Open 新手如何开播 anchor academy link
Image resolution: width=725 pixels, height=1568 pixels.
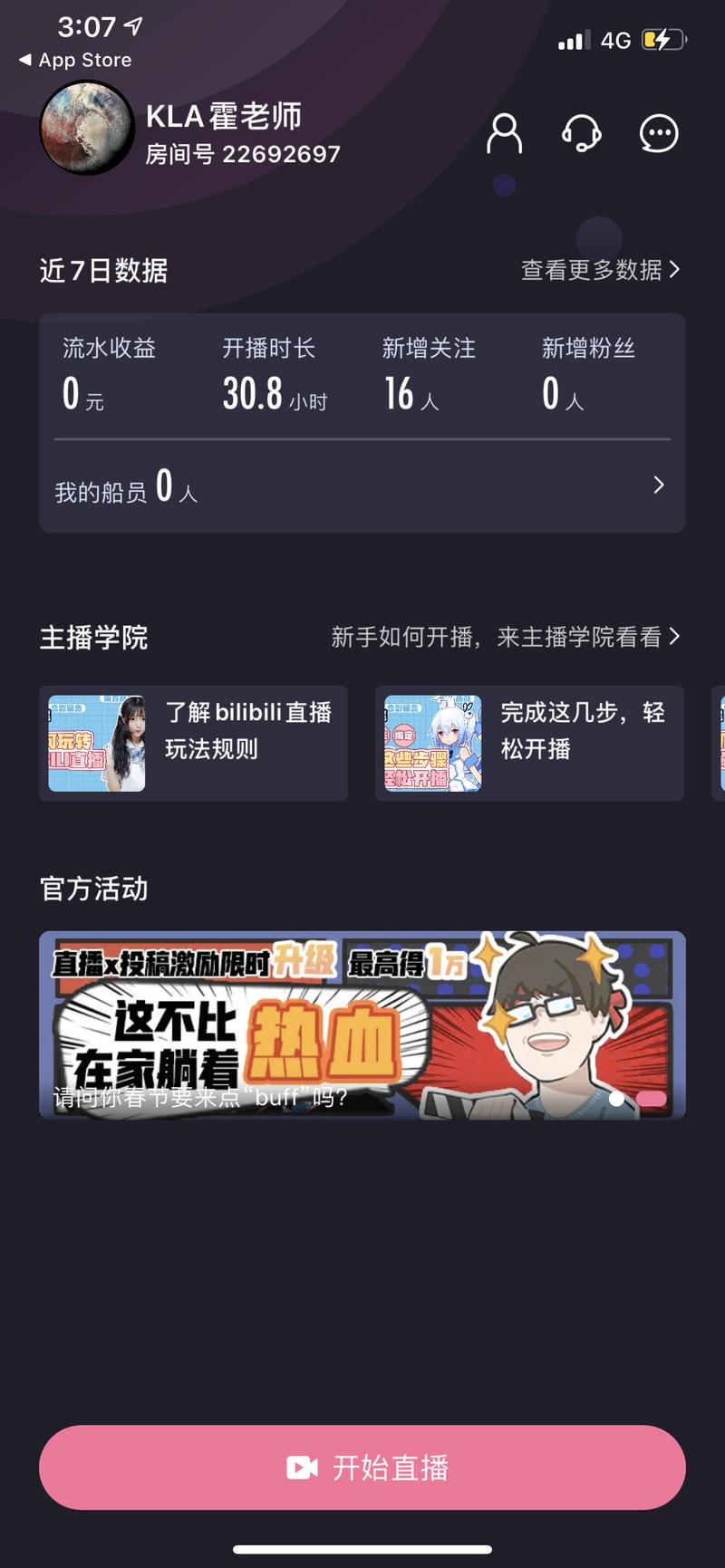coord(505,637)
